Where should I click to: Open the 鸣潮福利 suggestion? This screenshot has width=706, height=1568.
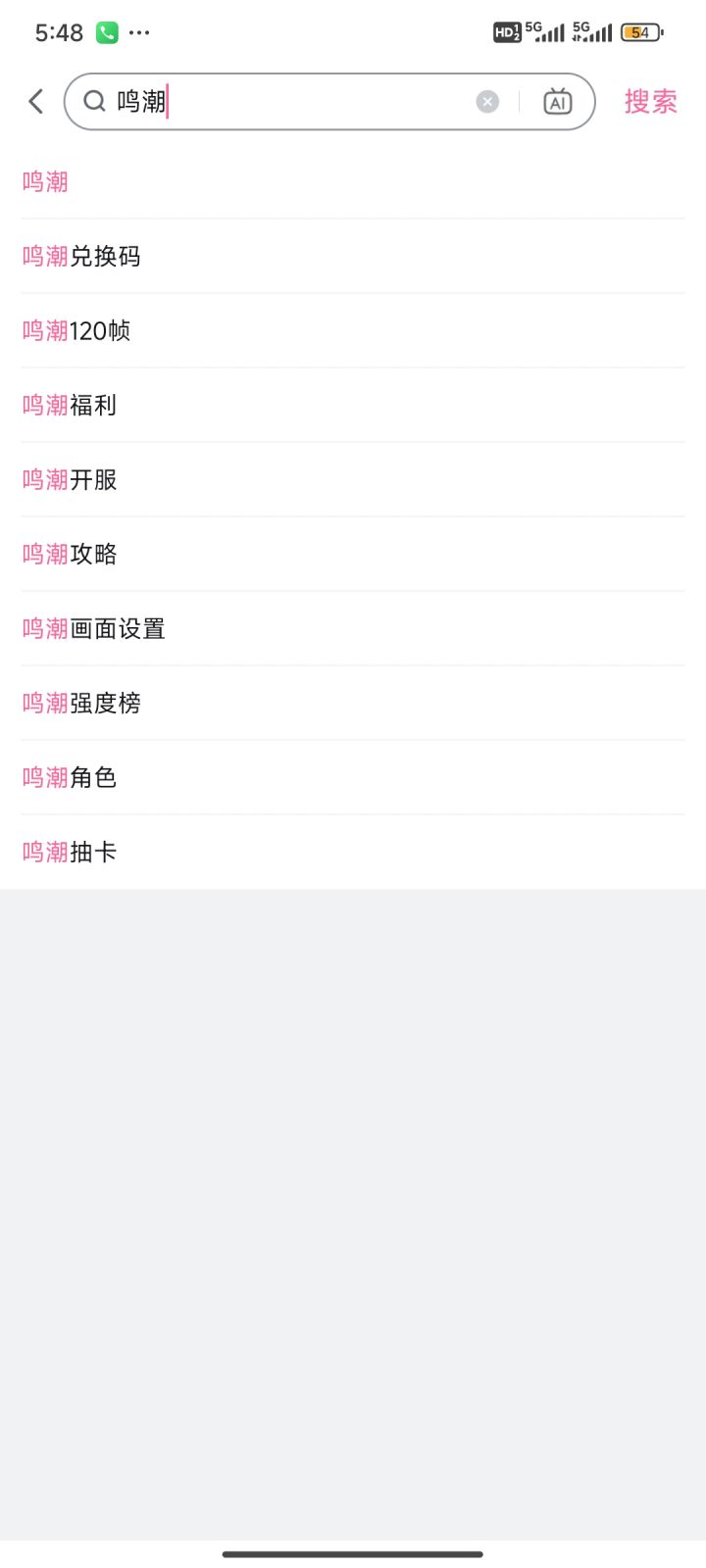click(x=353, y=406)
